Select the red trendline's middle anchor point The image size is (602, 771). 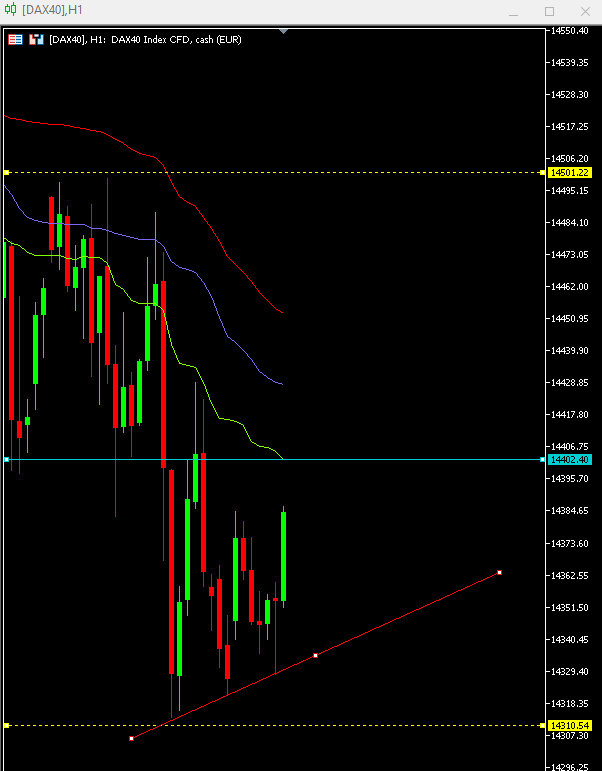[316, 655]
